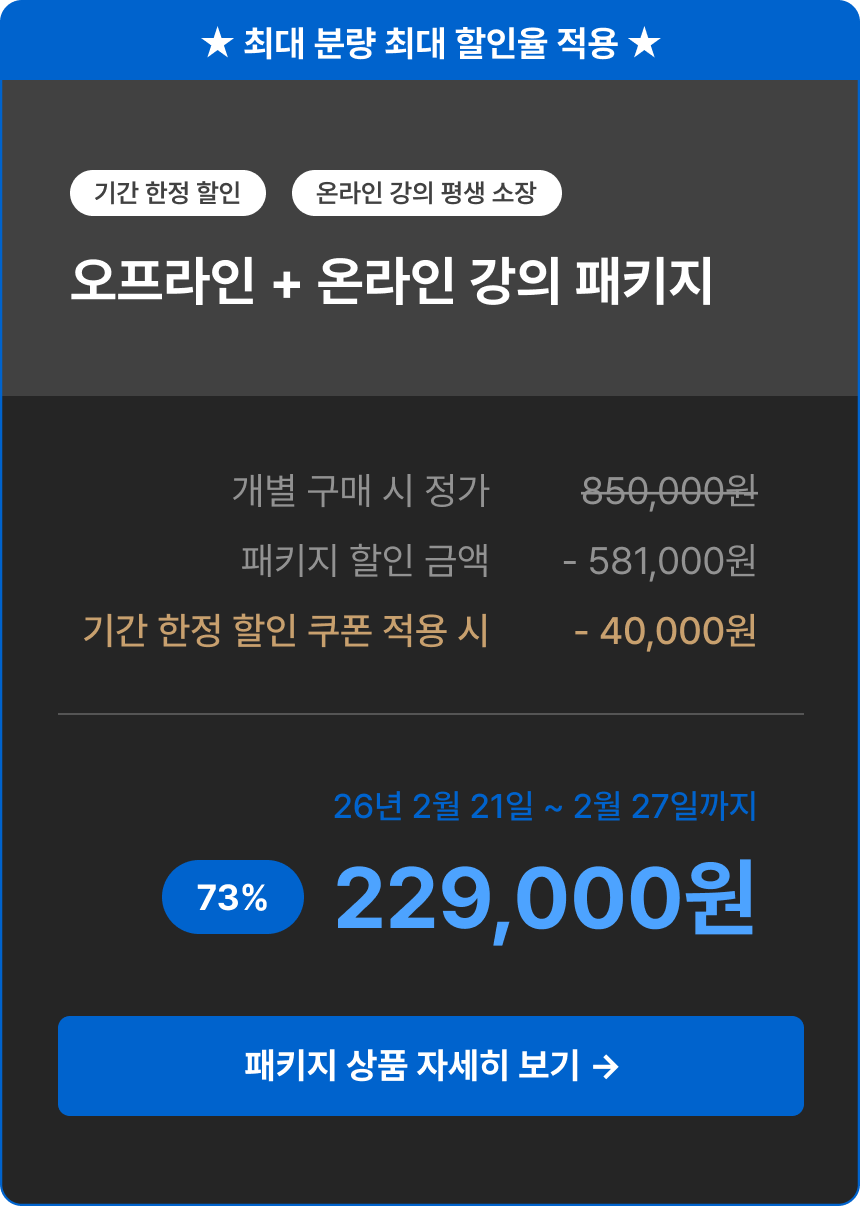Open the 패키지 상품 자세히 보기 button

[x=430, y=1066]
